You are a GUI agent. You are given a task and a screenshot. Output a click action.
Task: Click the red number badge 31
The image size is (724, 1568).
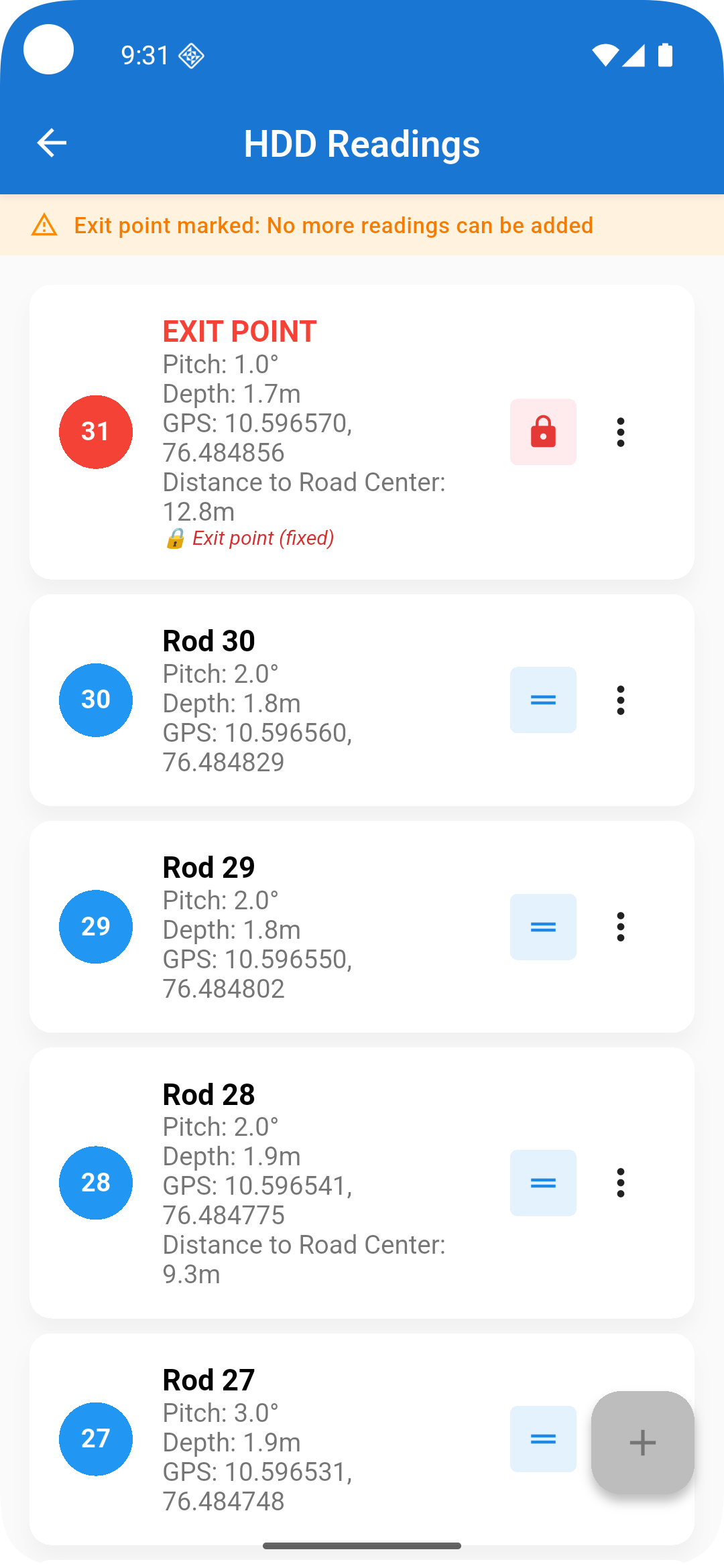95,432
